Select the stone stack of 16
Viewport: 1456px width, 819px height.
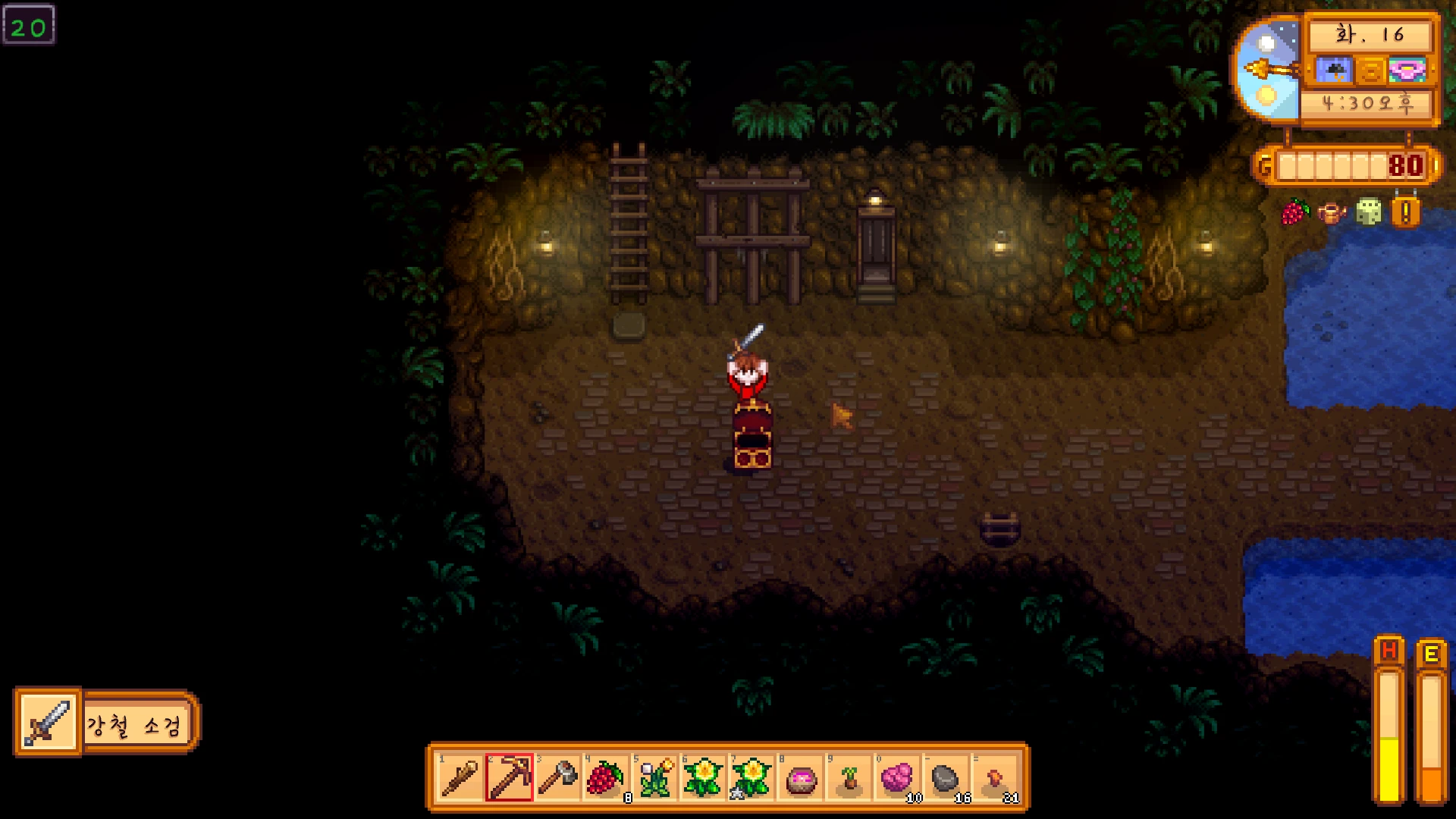point(946,778)
